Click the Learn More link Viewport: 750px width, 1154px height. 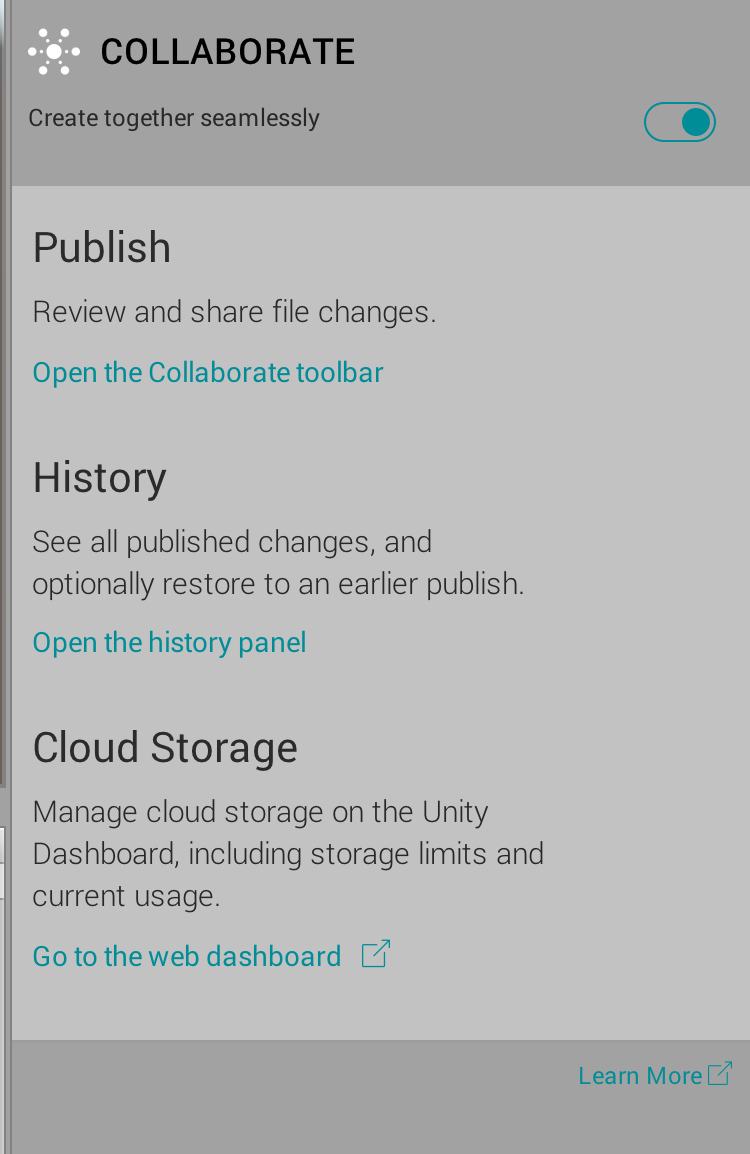click(x=640, y=1075)
